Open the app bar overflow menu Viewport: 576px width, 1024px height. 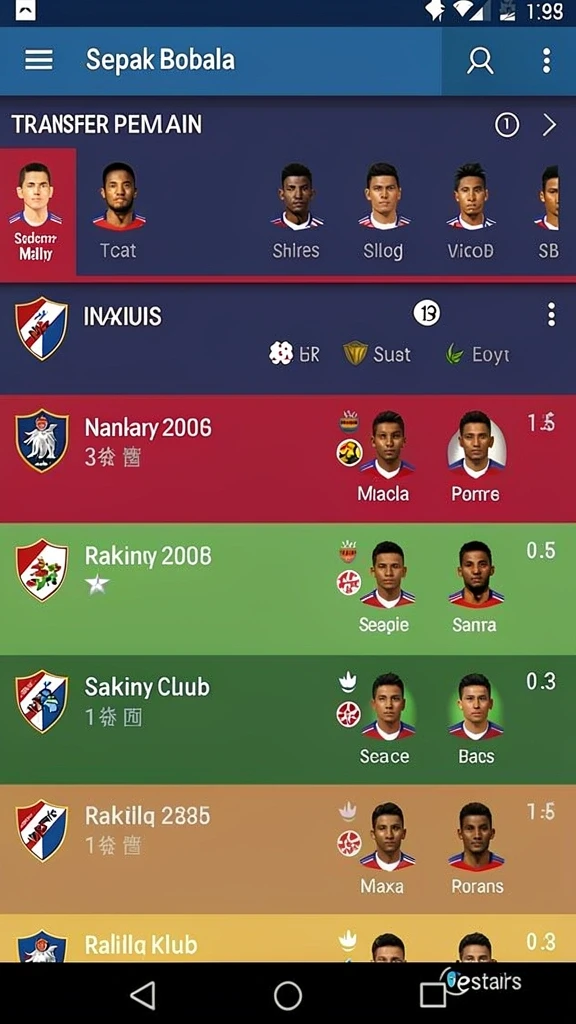(547, 61)
